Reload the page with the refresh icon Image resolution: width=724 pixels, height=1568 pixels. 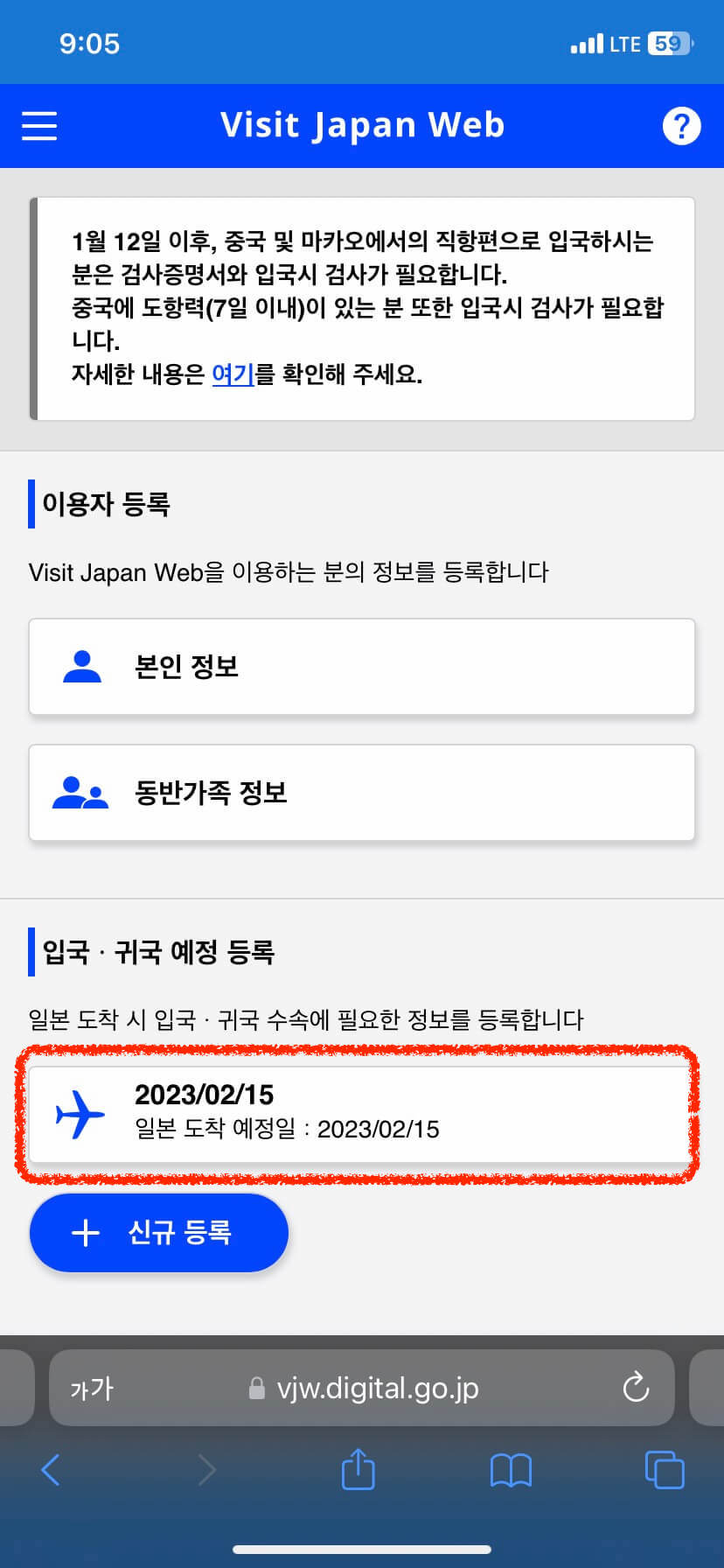coord(636,1388)
